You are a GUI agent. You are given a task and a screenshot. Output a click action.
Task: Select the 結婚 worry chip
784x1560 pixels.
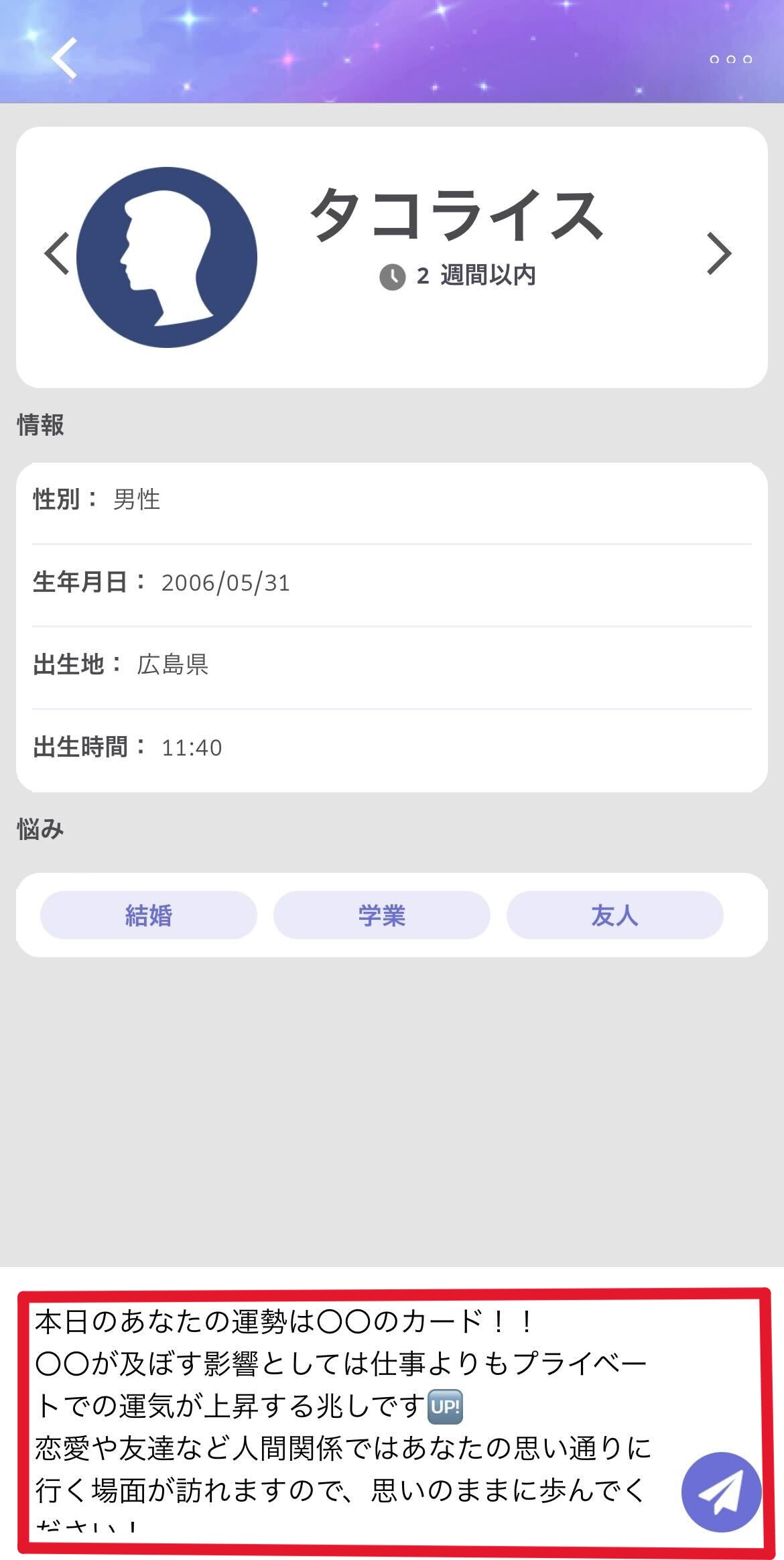click(x=149, y=915)
